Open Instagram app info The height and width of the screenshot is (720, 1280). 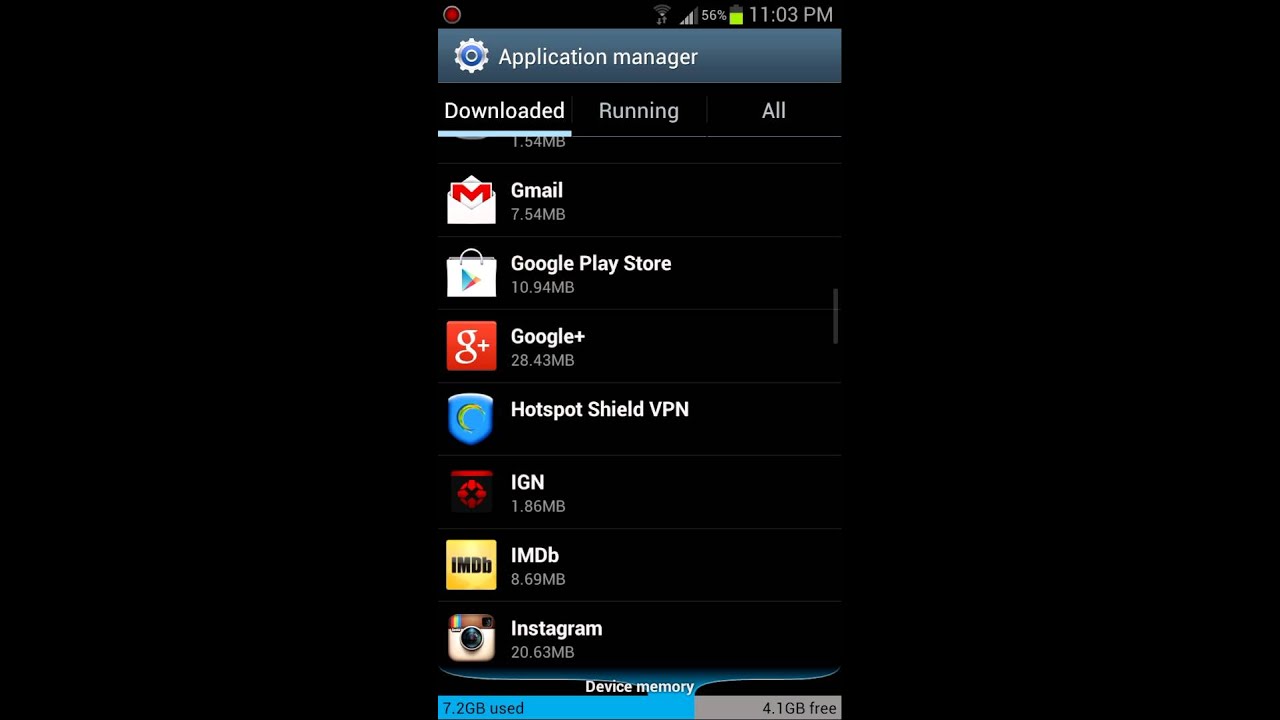(x=639, y=638)
